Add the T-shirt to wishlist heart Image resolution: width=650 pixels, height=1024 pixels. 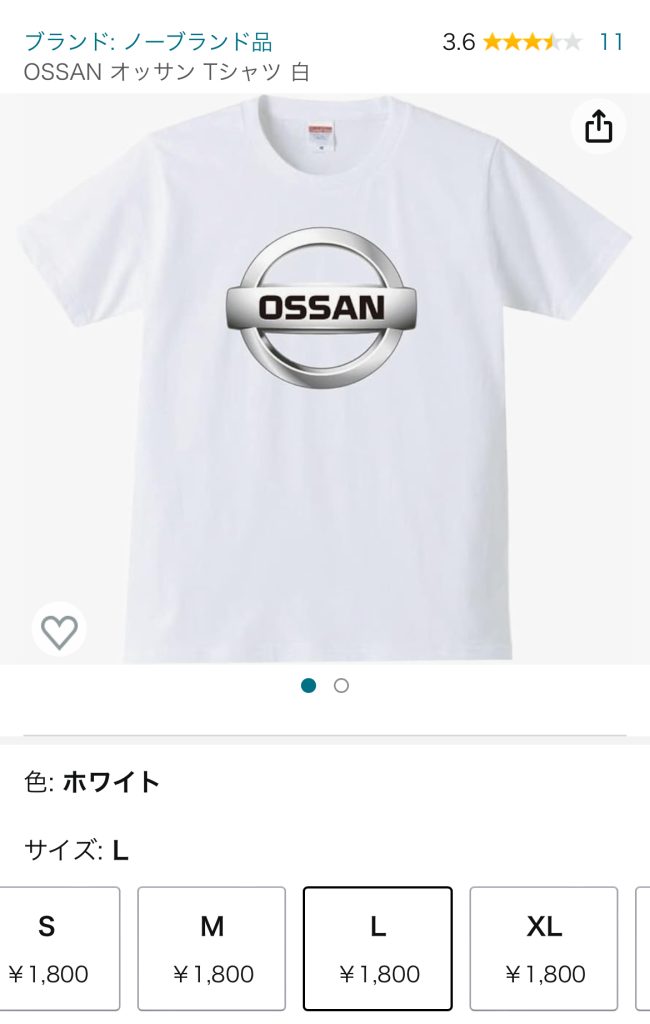click(x=59, y=630)
